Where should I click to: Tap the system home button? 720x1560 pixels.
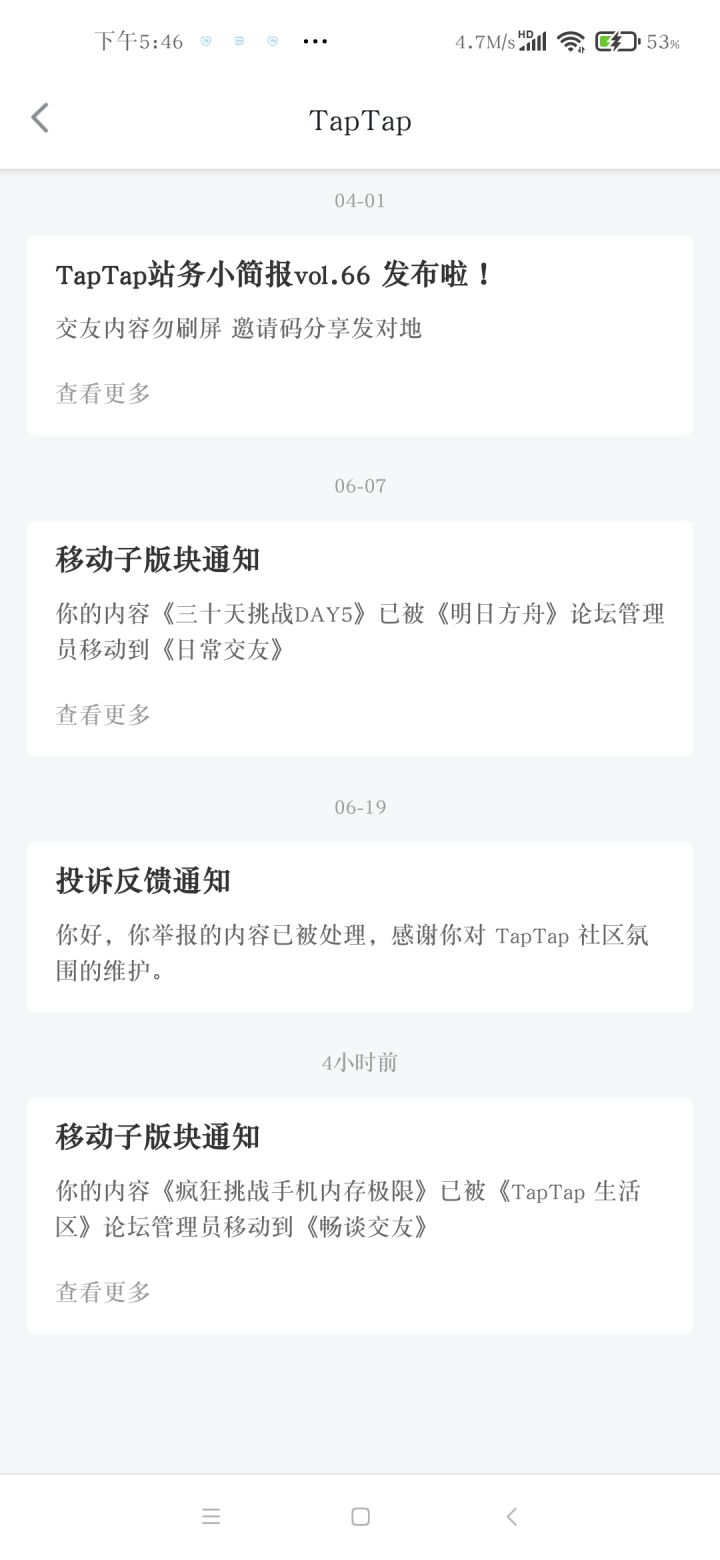360,1517
